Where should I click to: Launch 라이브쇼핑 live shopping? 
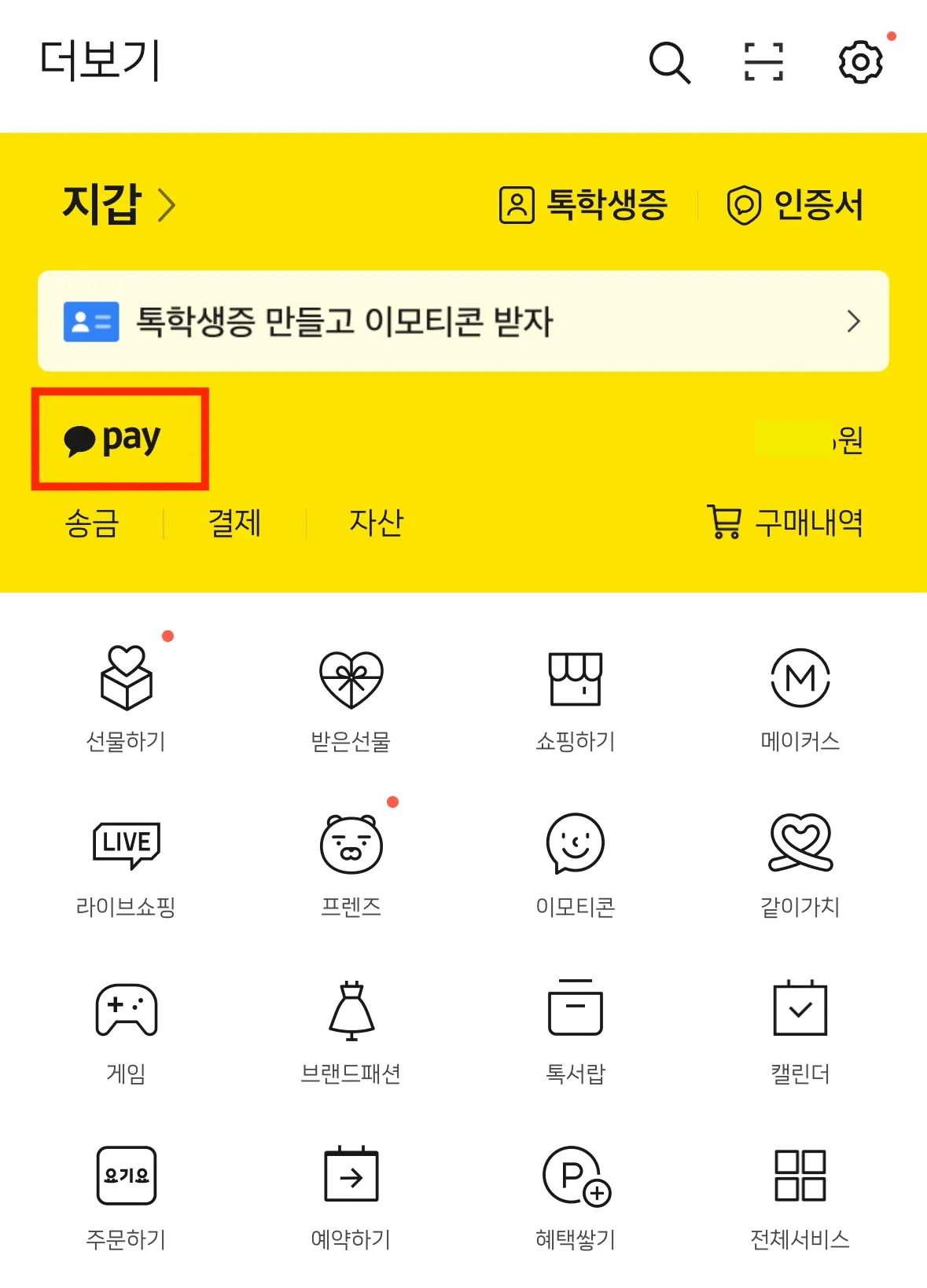click(126, 863)
